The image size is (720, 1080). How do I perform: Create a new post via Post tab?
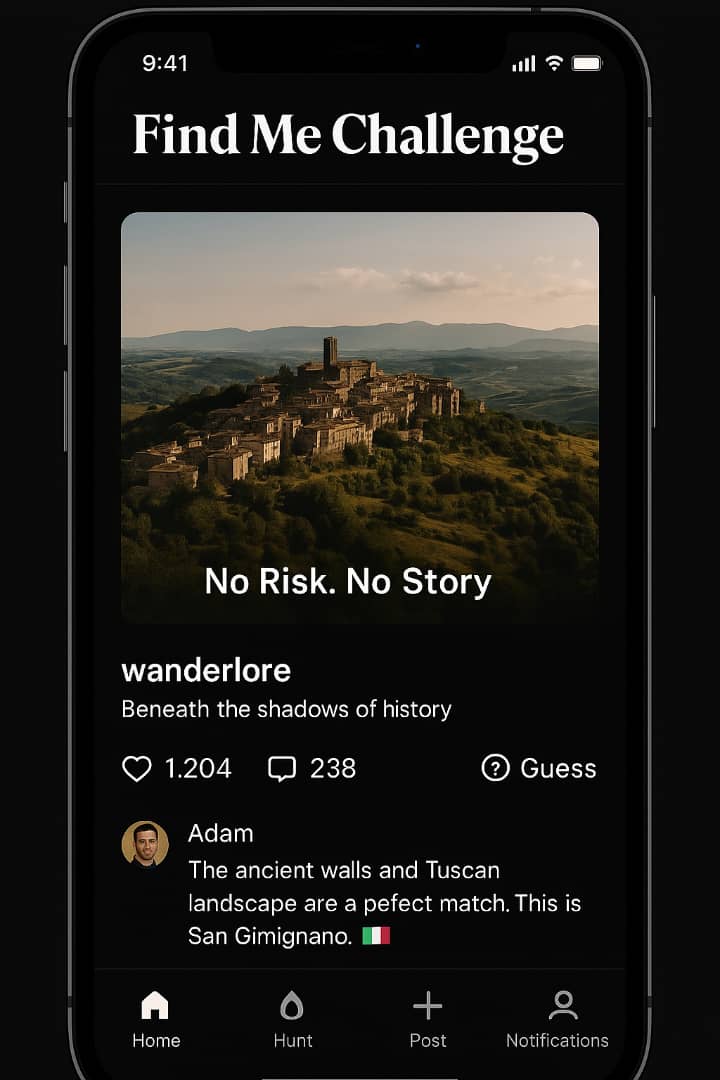[428, 1019]
